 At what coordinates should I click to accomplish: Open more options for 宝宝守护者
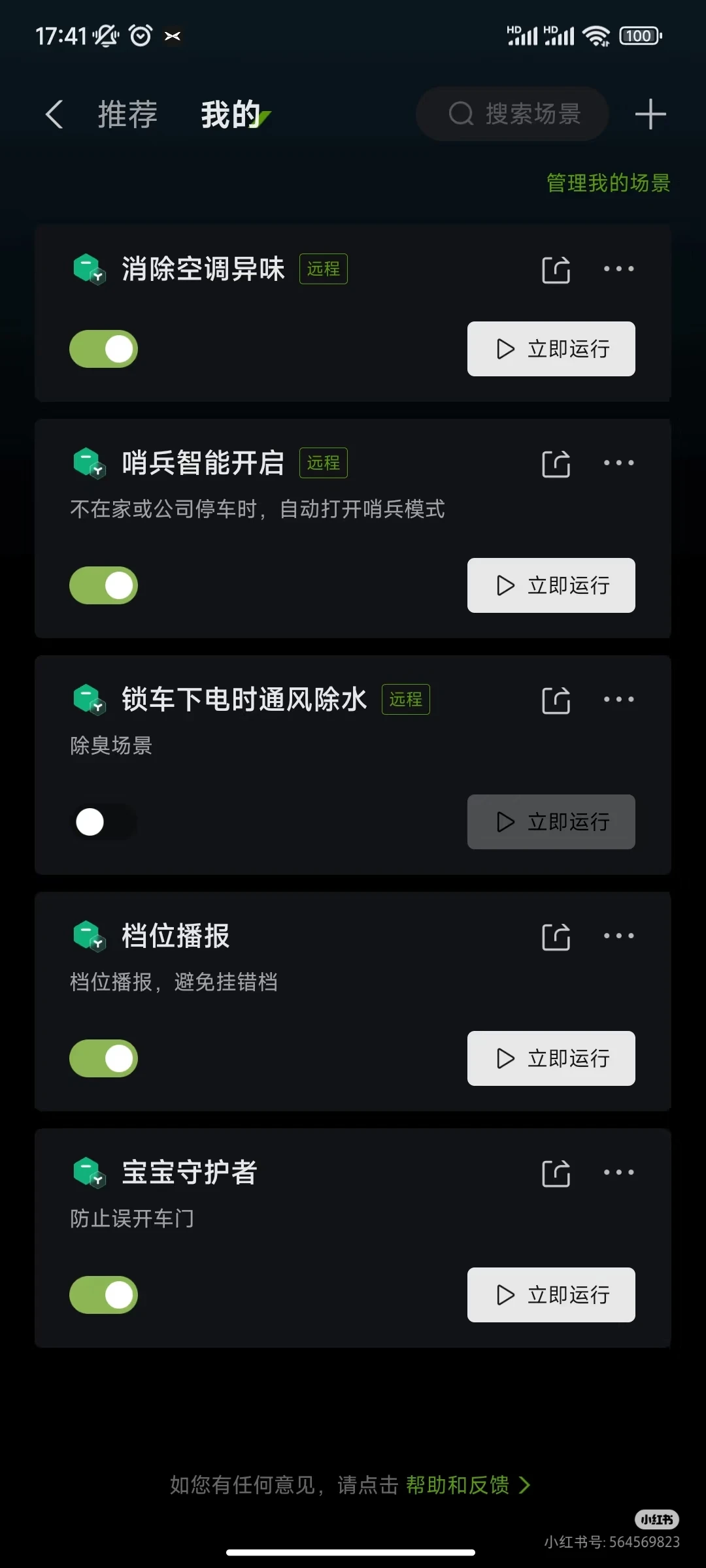[x=618, y=1172]
